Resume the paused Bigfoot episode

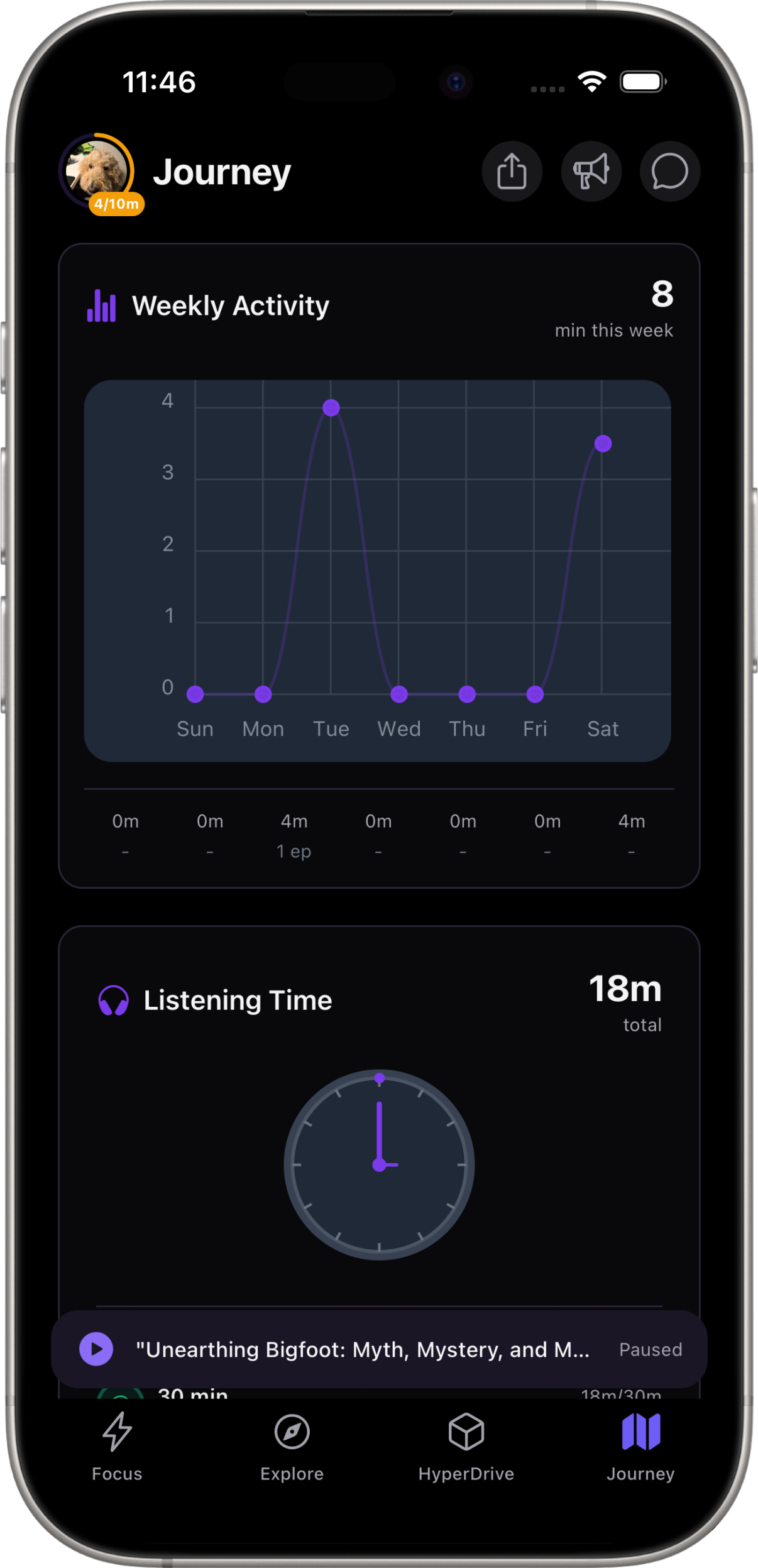click(x=96, y=1349)
